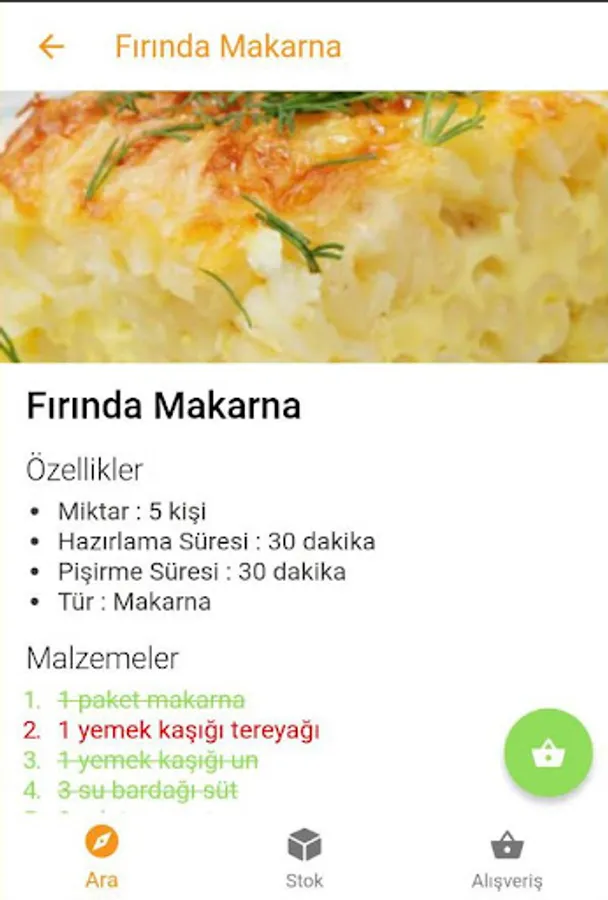Go back from Fırında Makarna recipe

51,47
